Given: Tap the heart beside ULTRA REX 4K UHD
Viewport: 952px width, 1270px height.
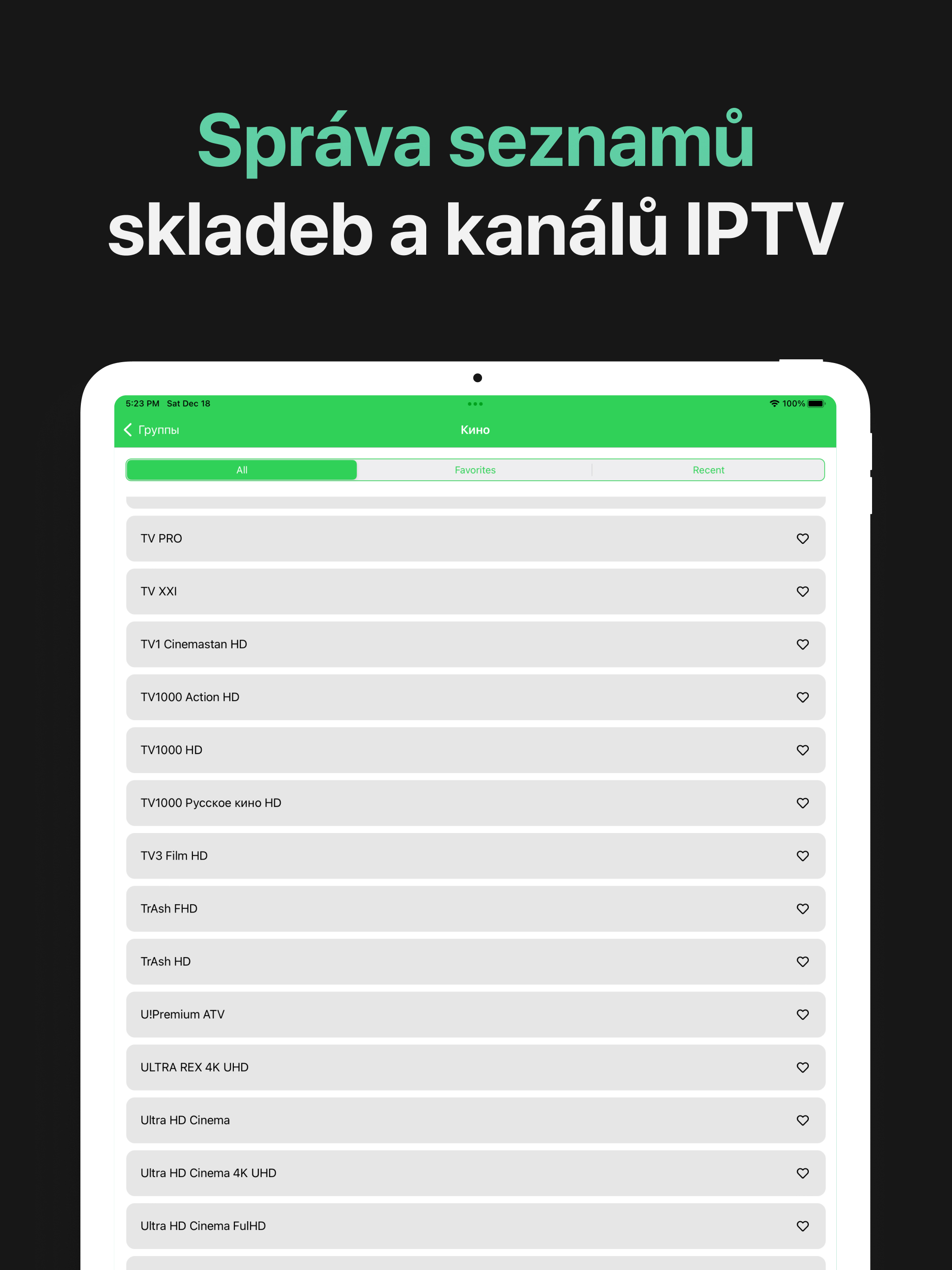Looking at the screenshot, I should click(x=802, y=1067).
